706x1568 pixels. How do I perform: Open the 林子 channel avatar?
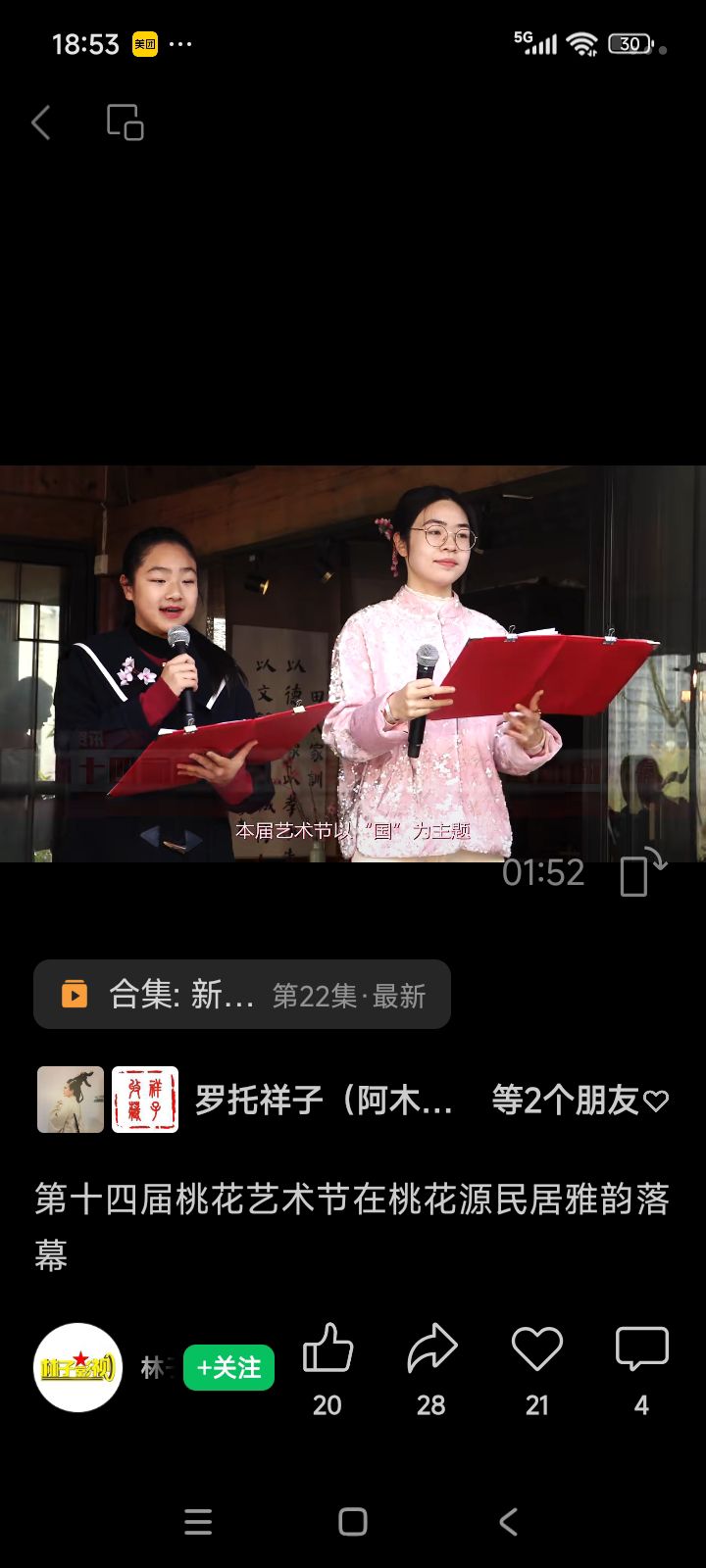78,1367
